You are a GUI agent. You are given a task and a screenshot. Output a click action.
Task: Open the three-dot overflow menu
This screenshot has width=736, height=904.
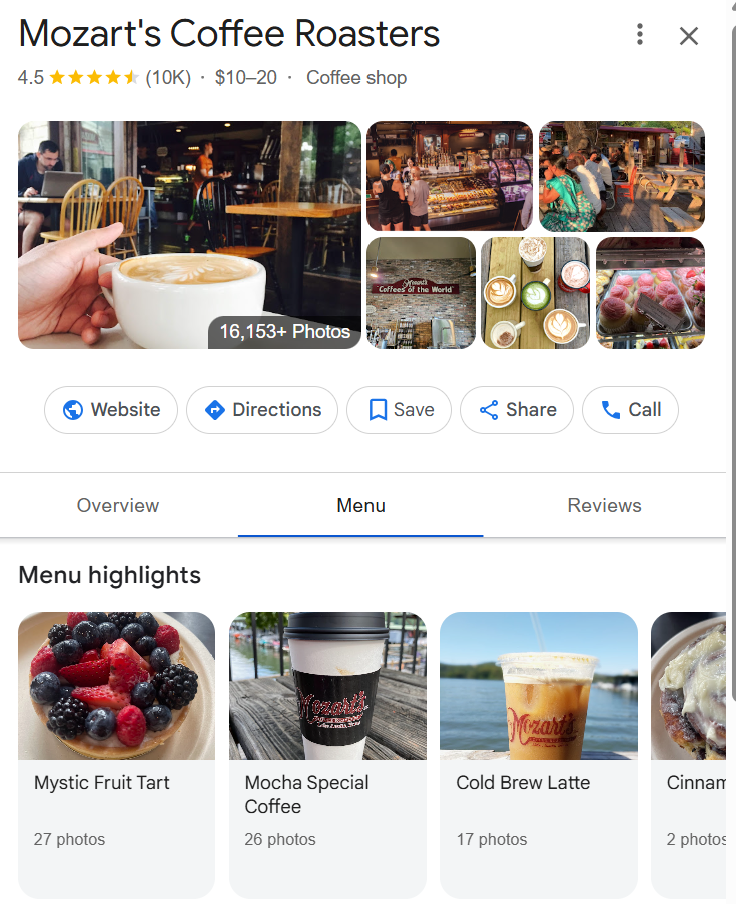click(x=639, y=34)
